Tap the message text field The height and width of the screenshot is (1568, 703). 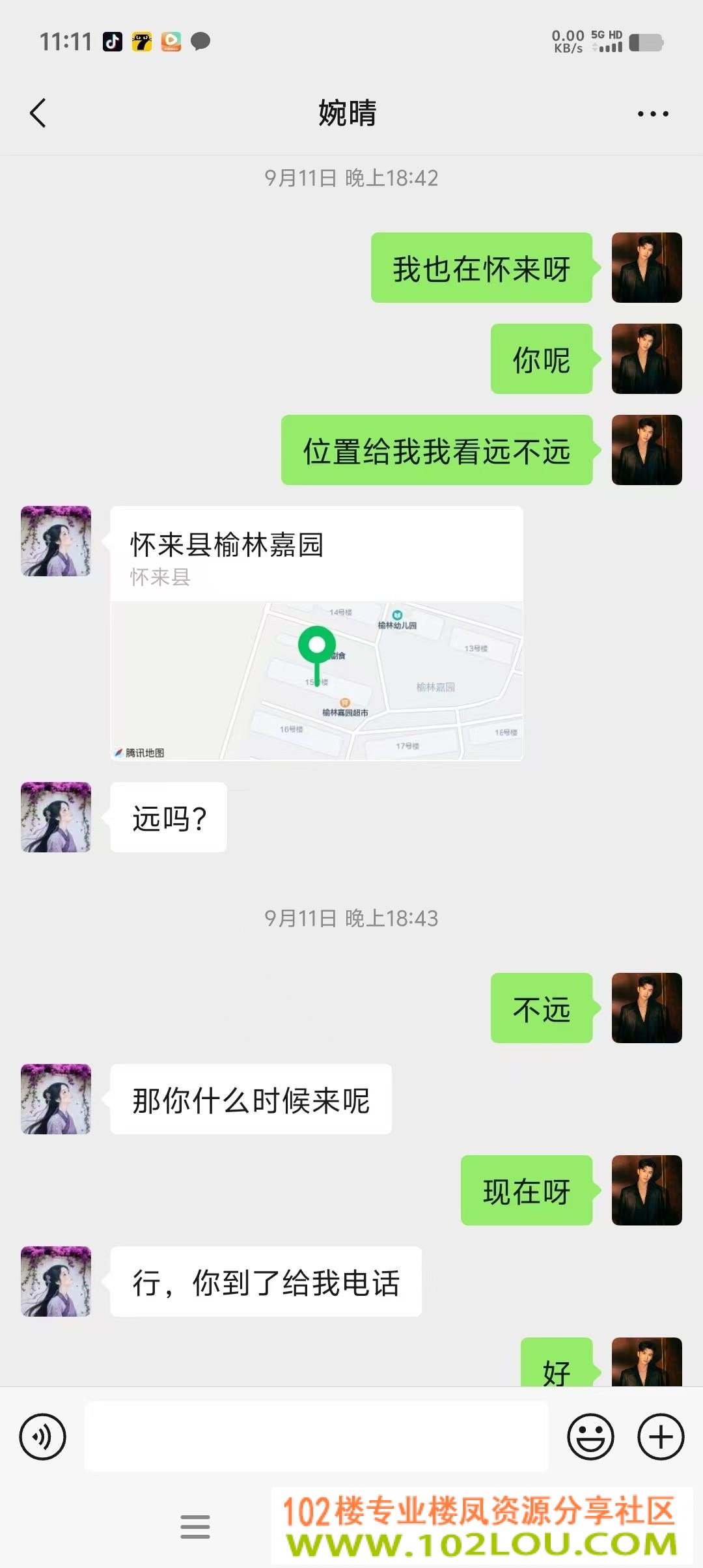[316, 1436]
